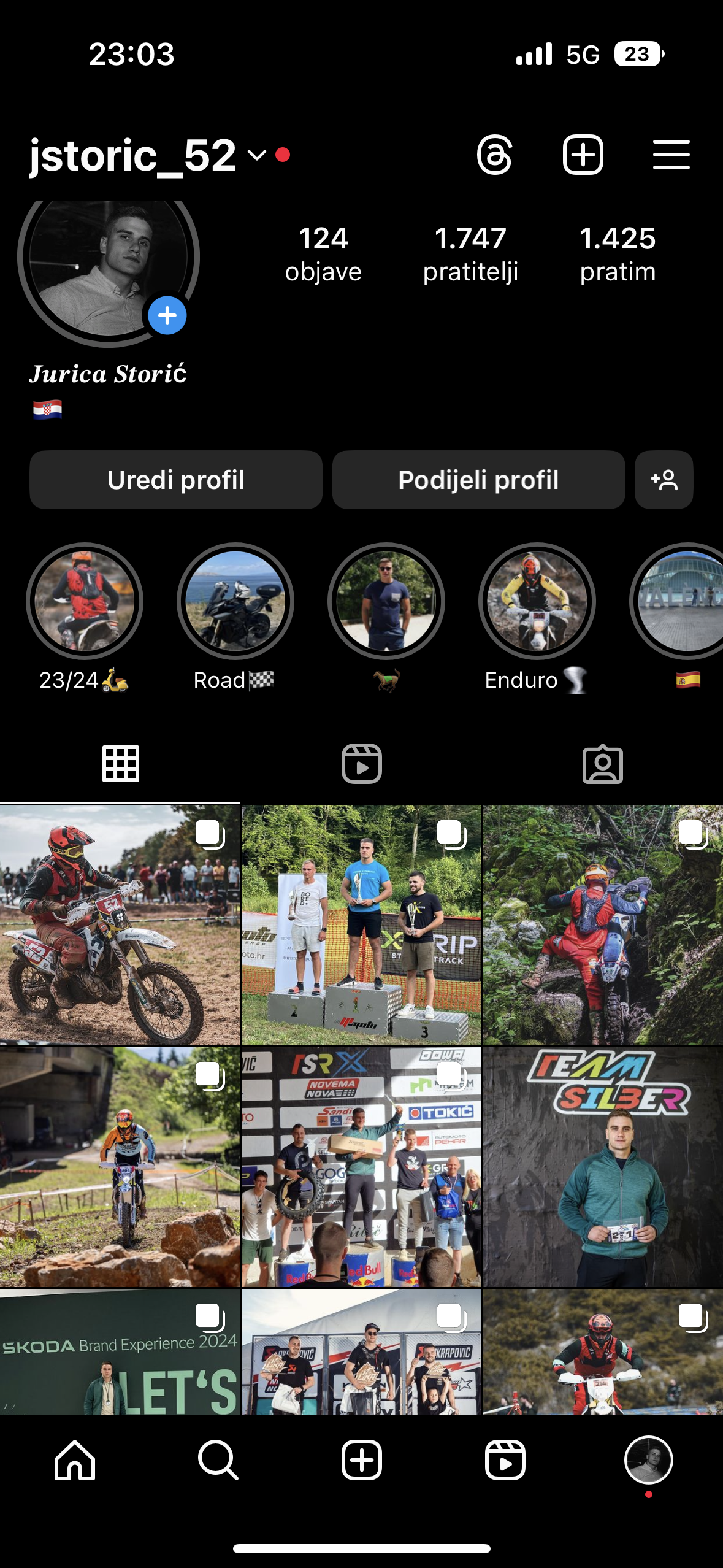Add a story via the profile picture plus

[x=167, y=315]
